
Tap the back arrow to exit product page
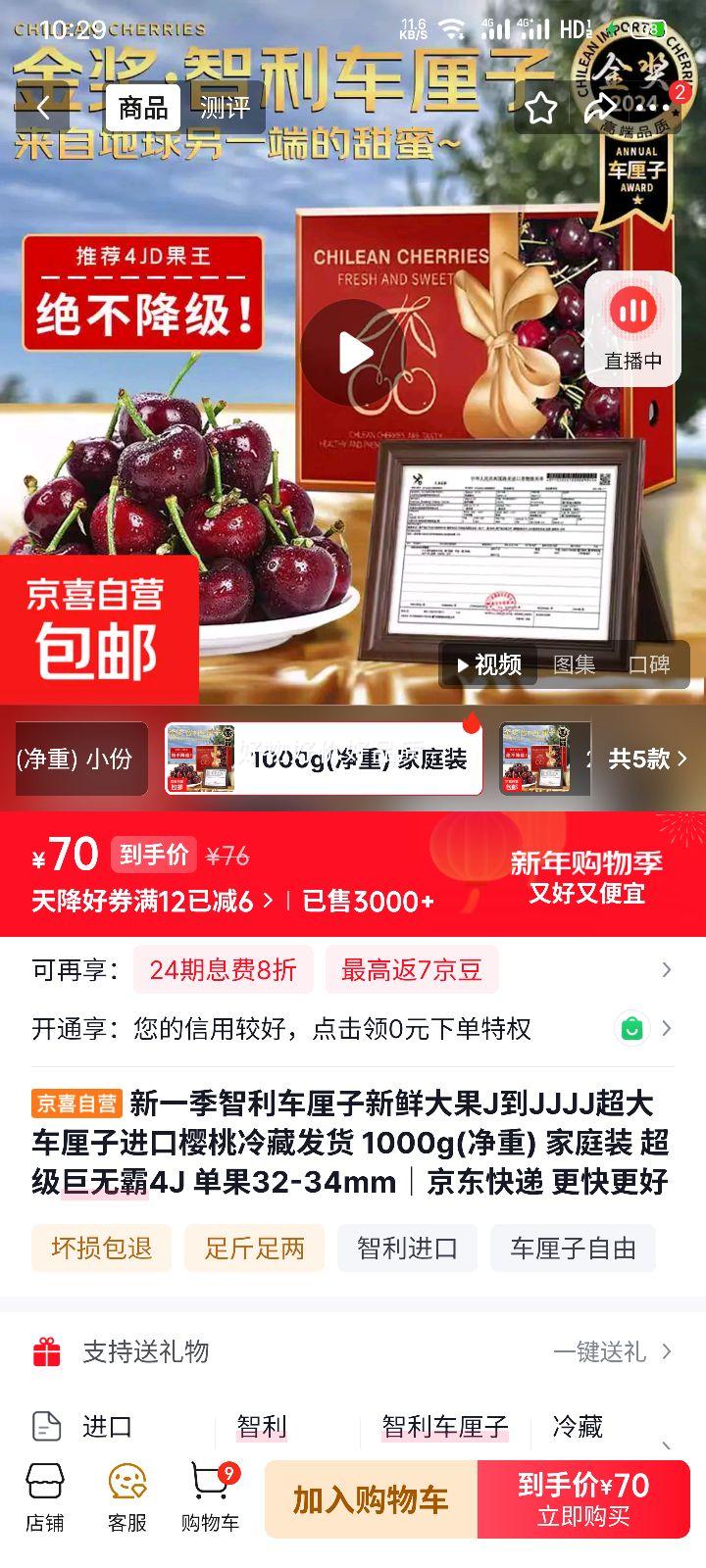(46, 108)
